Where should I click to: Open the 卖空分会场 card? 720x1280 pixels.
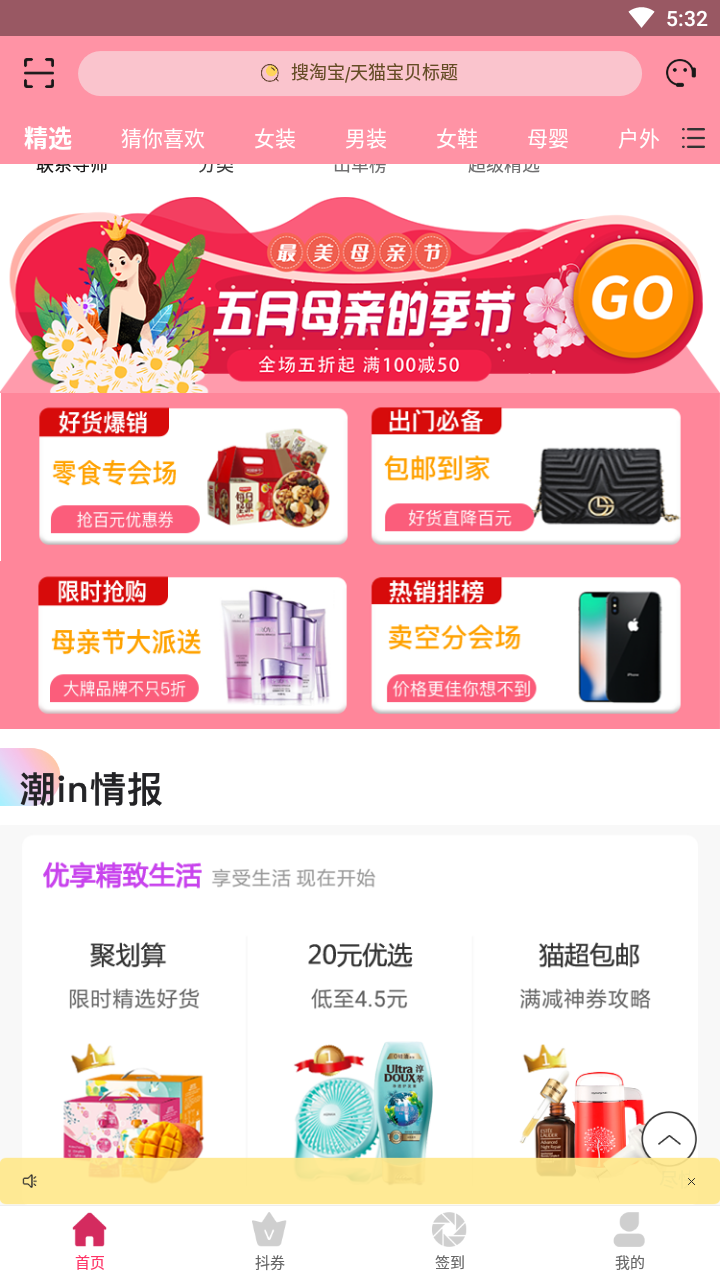[x=526, y=644]
